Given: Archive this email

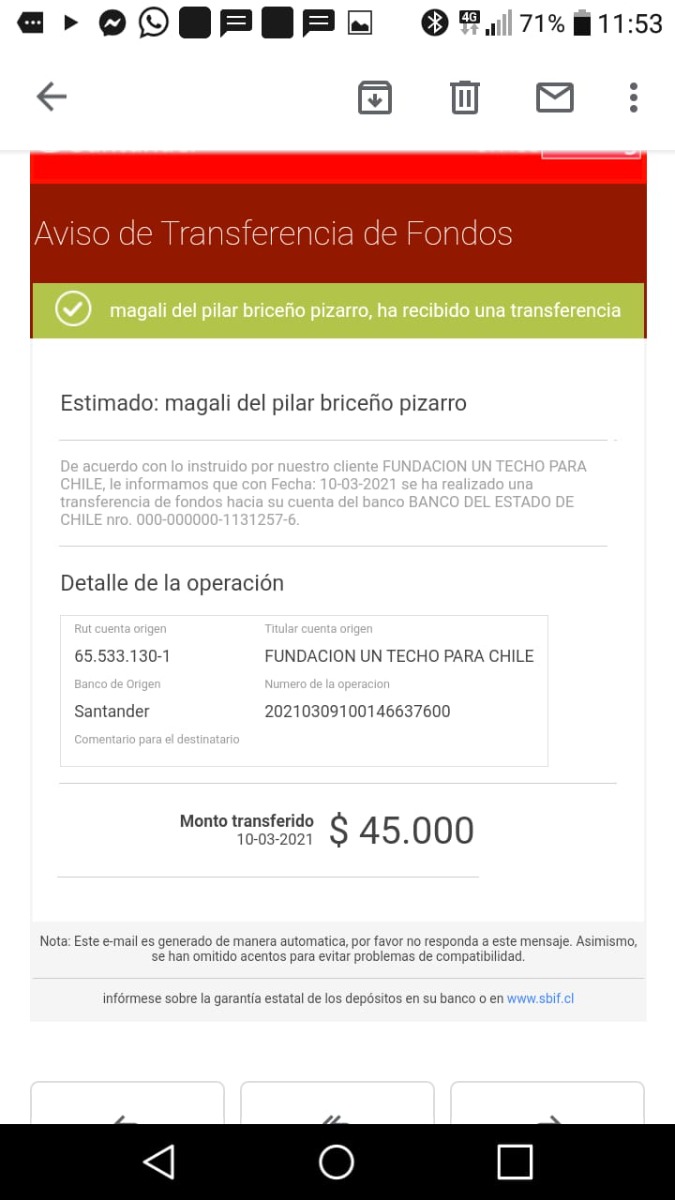Looking at the screenshot, I should (x=375, y=97).
